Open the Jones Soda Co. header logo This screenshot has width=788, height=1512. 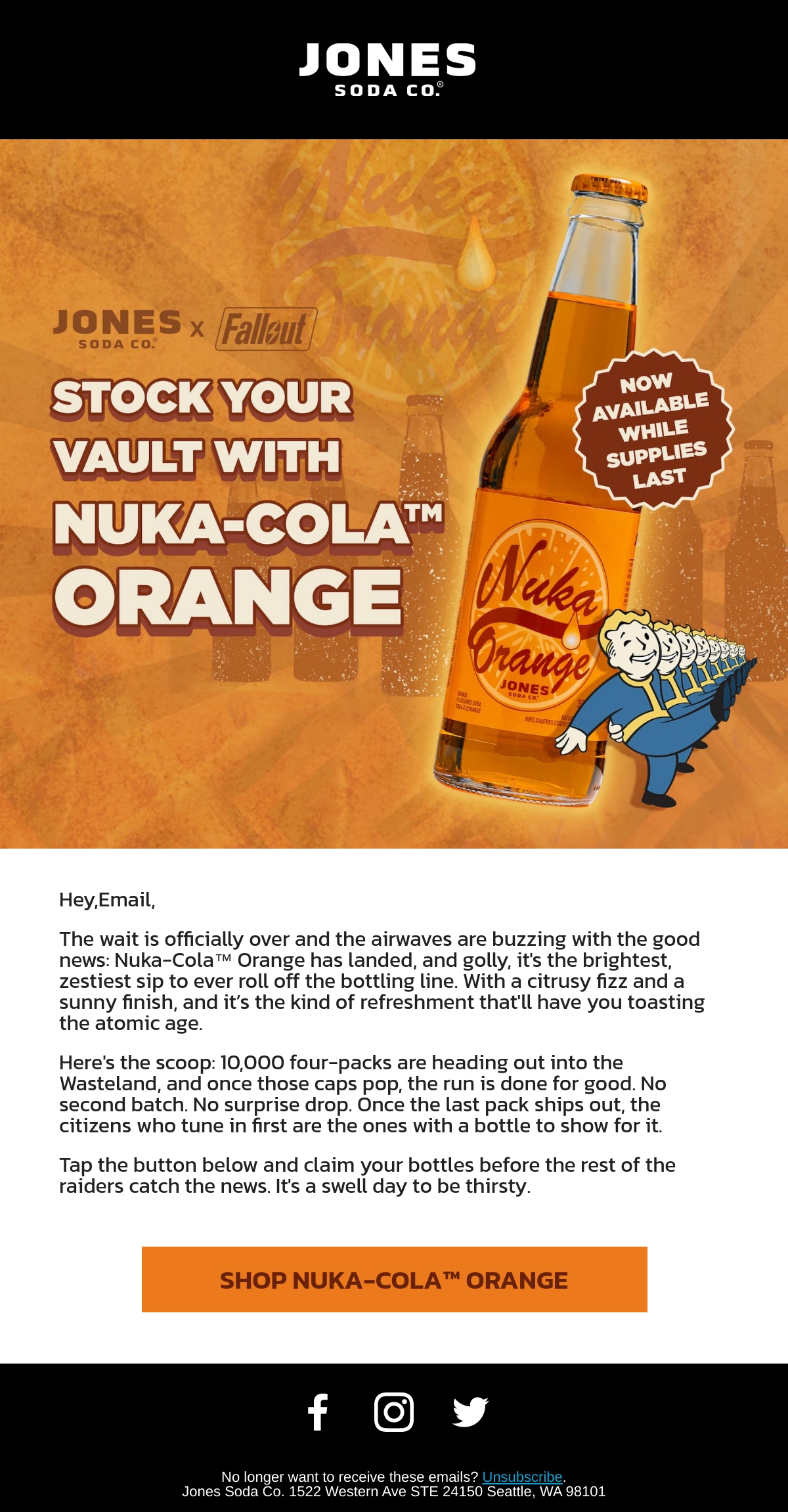pyautogui.click(x=387, y=70)
